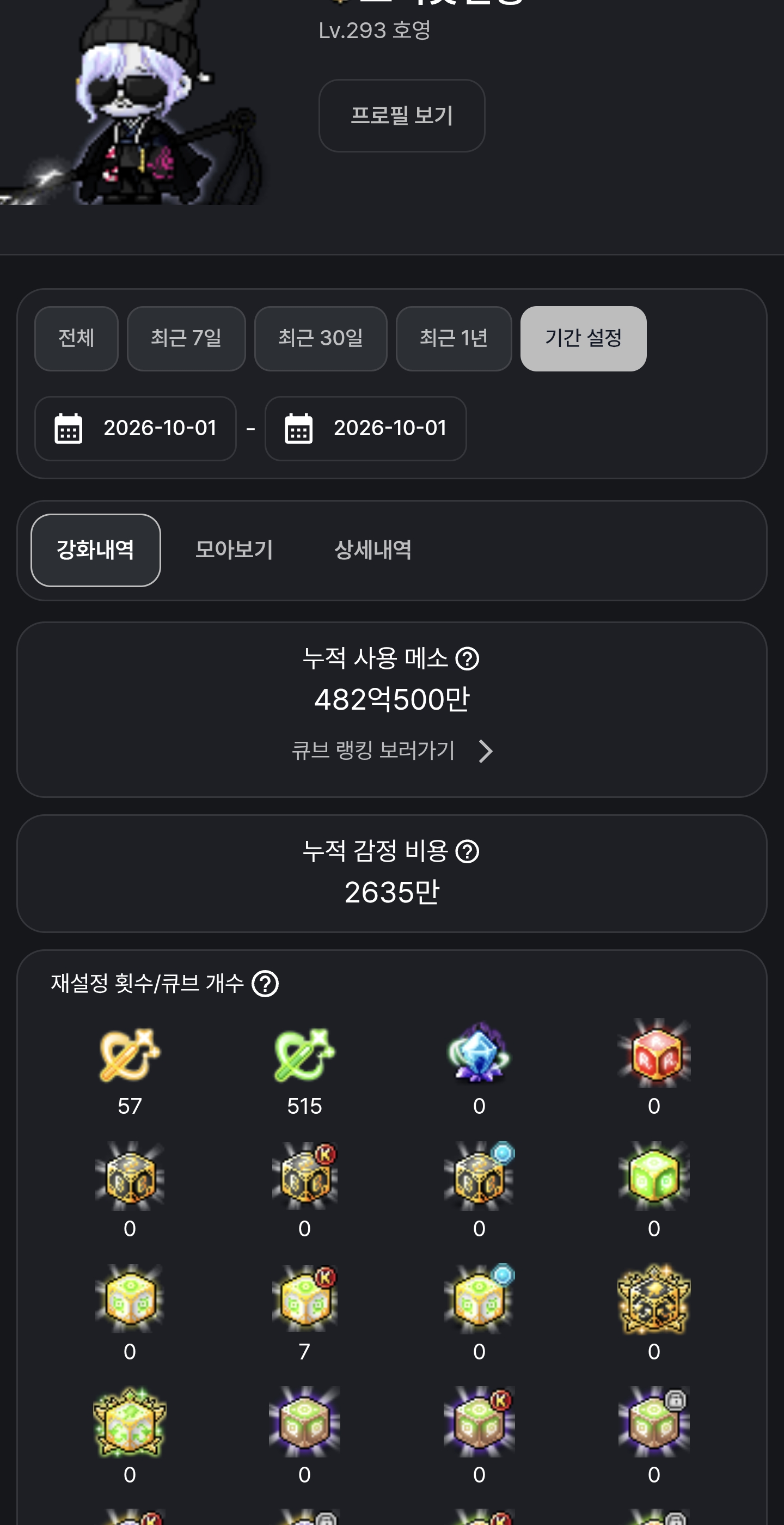The width and height of the screenshot is (784, 1525).
Task: Show help for 재설정 횟수/큐브 개수
Action: pyautogui.click(x=265, y=984)
